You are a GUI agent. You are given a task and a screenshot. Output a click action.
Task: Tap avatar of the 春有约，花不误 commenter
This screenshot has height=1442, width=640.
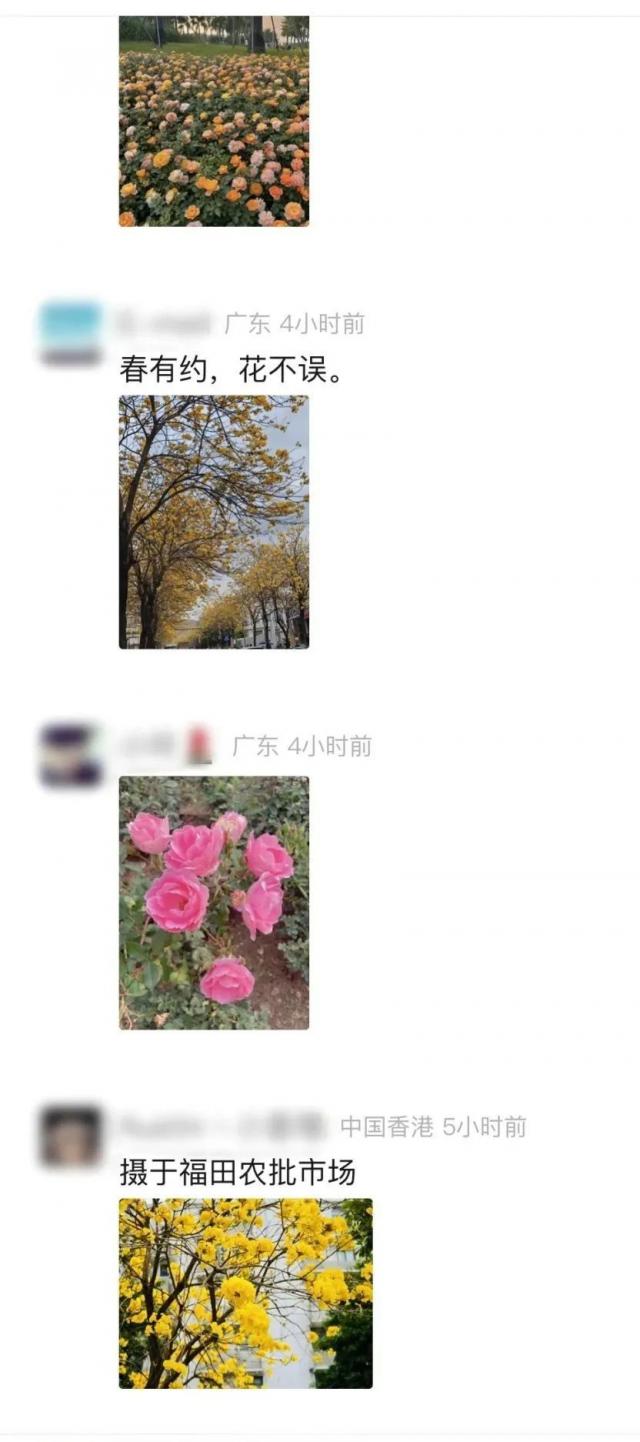pyautogui.click(x=70, y=334)
